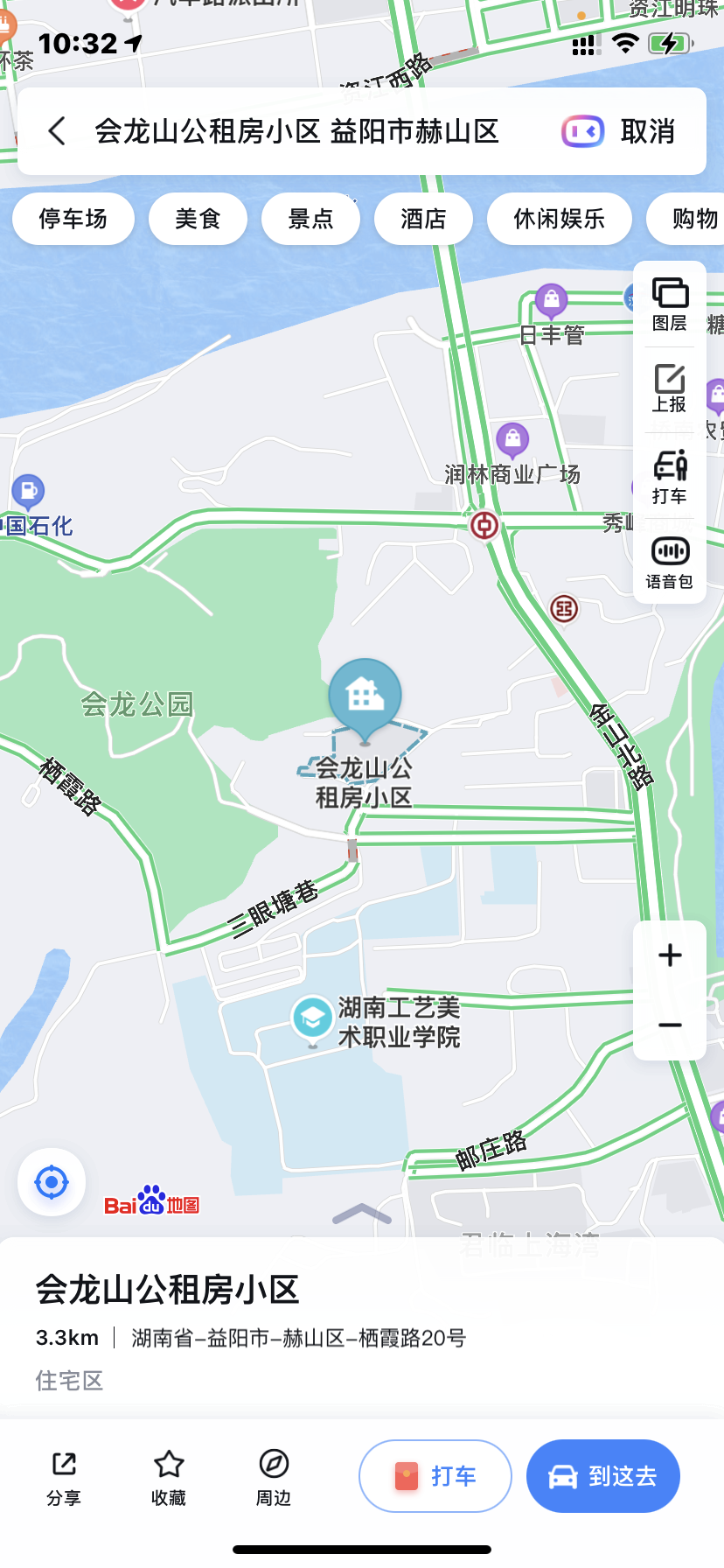The image size is (724, 1568).
Task: Save the place with 收藏 star
Action: point(169,1479)
